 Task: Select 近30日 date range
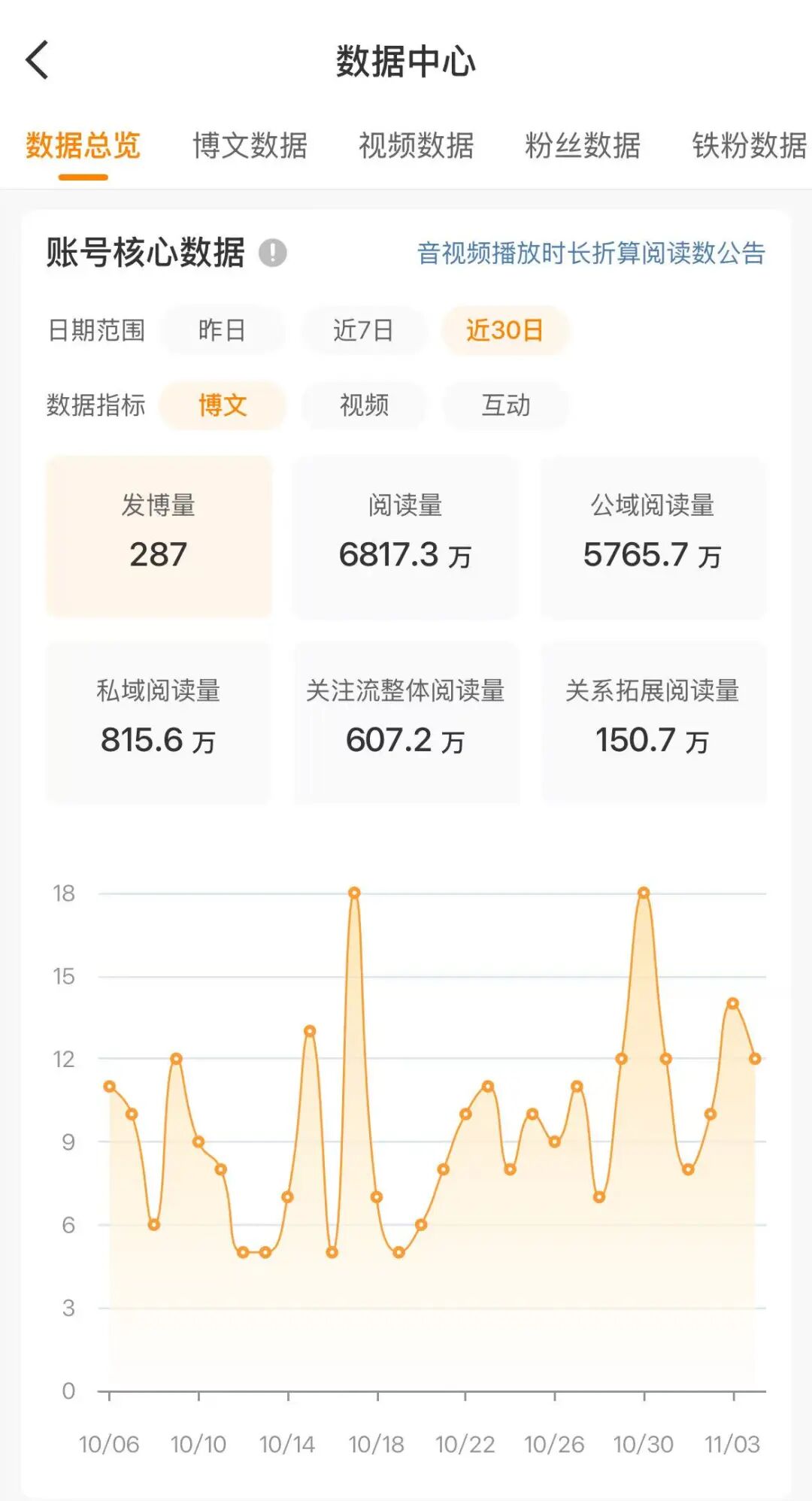tap(504, 330)
